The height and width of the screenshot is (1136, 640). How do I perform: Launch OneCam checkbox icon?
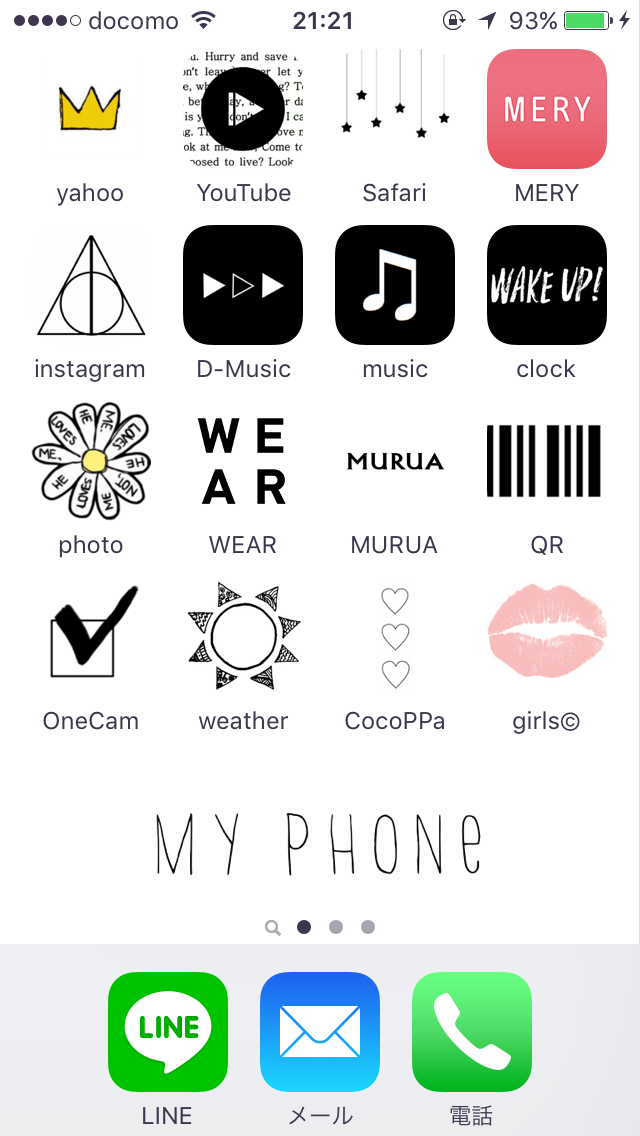pos(90,637)
